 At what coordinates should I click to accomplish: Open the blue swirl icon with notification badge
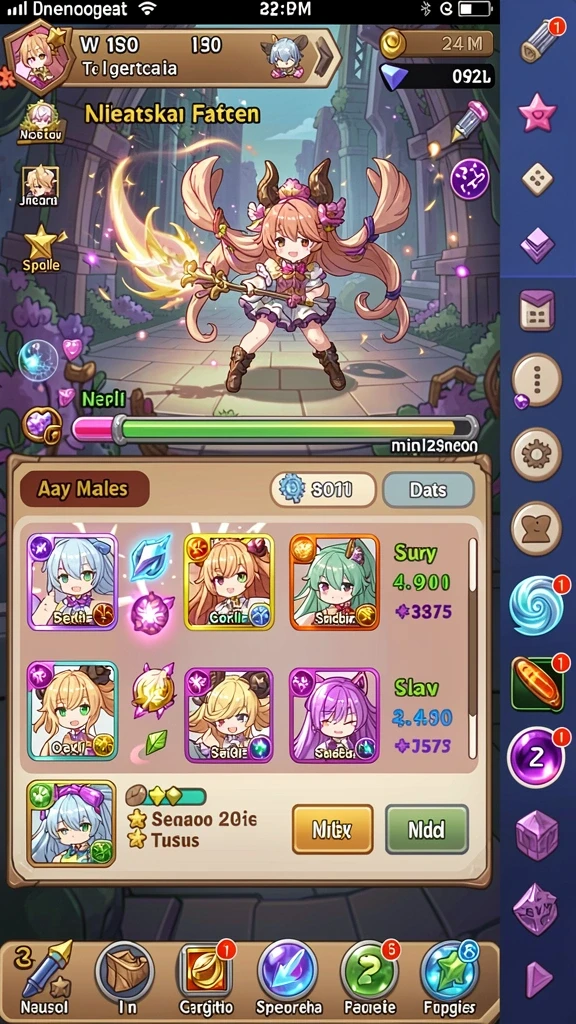[537, 603]
